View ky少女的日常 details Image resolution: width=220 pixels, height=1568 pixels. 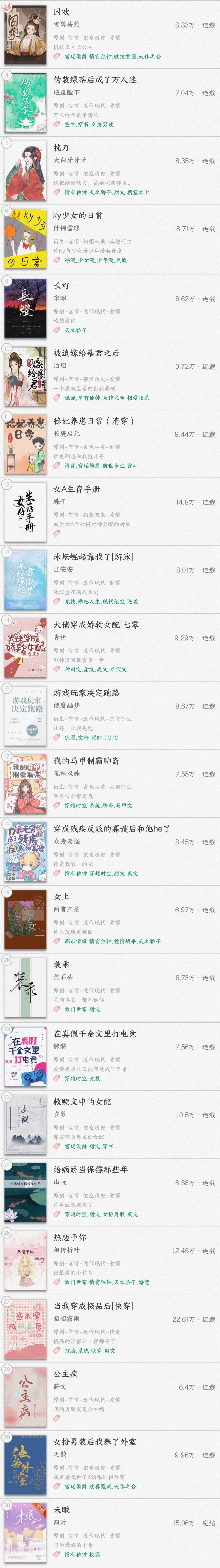[x=78, y=216]
